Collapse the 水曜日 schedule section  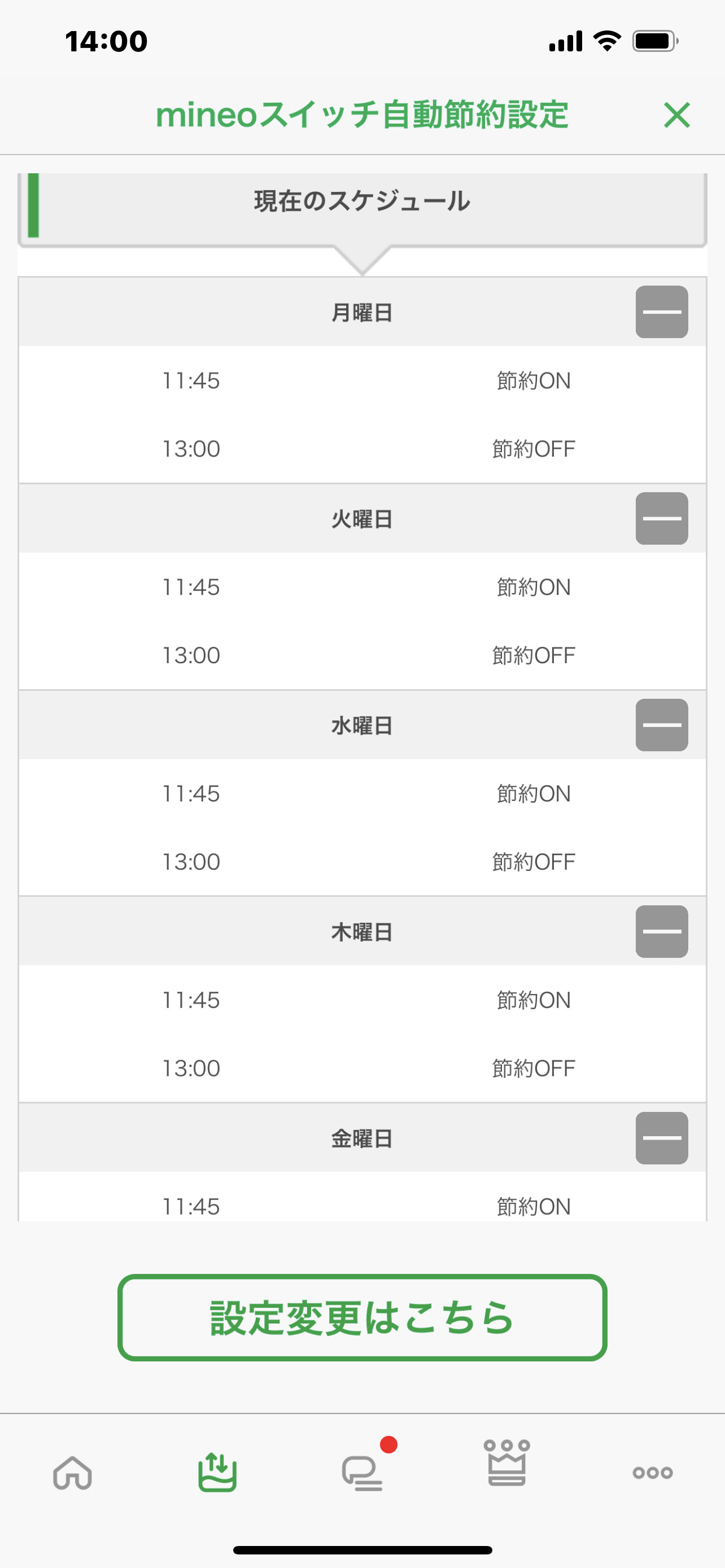click(661, 724)
